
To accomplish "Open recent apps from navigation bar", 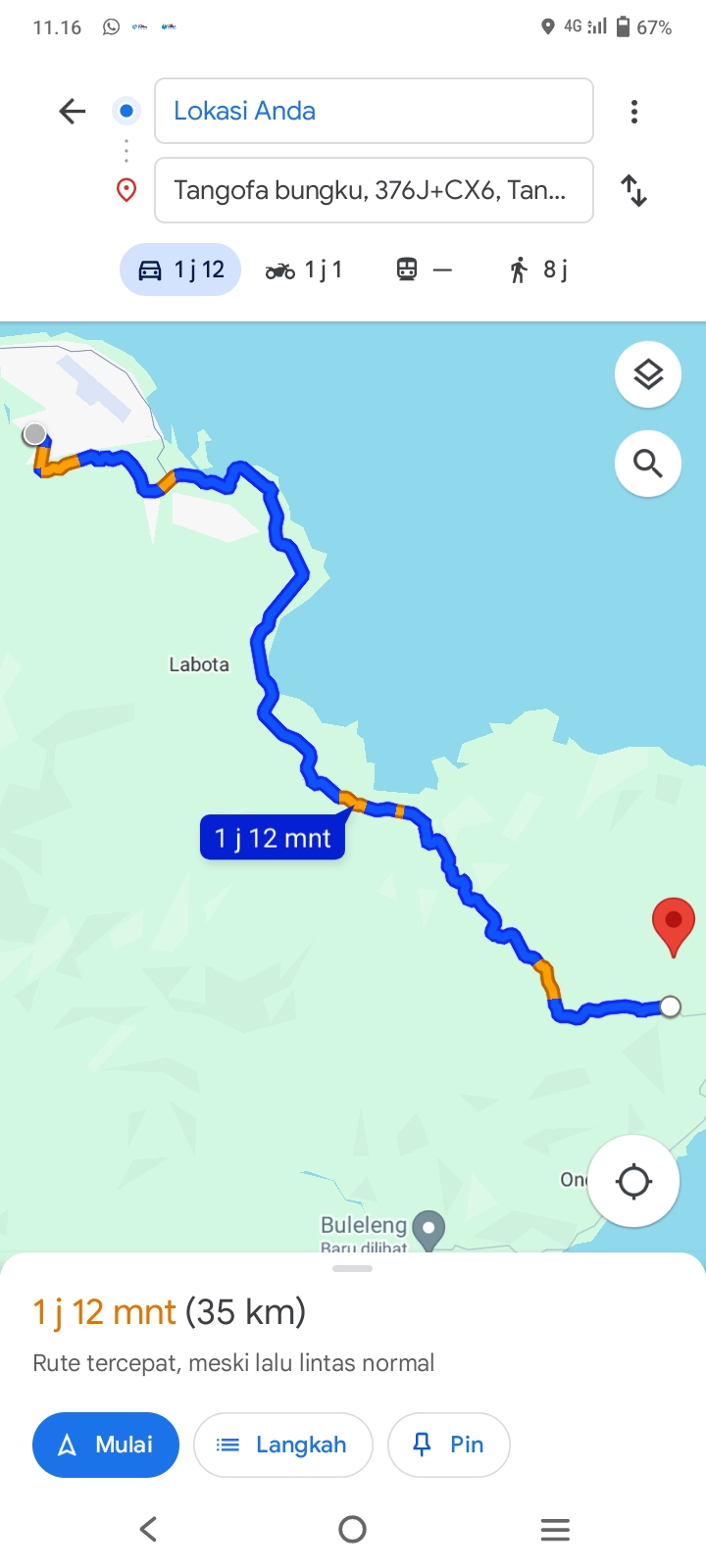I will coord(555,1529).
